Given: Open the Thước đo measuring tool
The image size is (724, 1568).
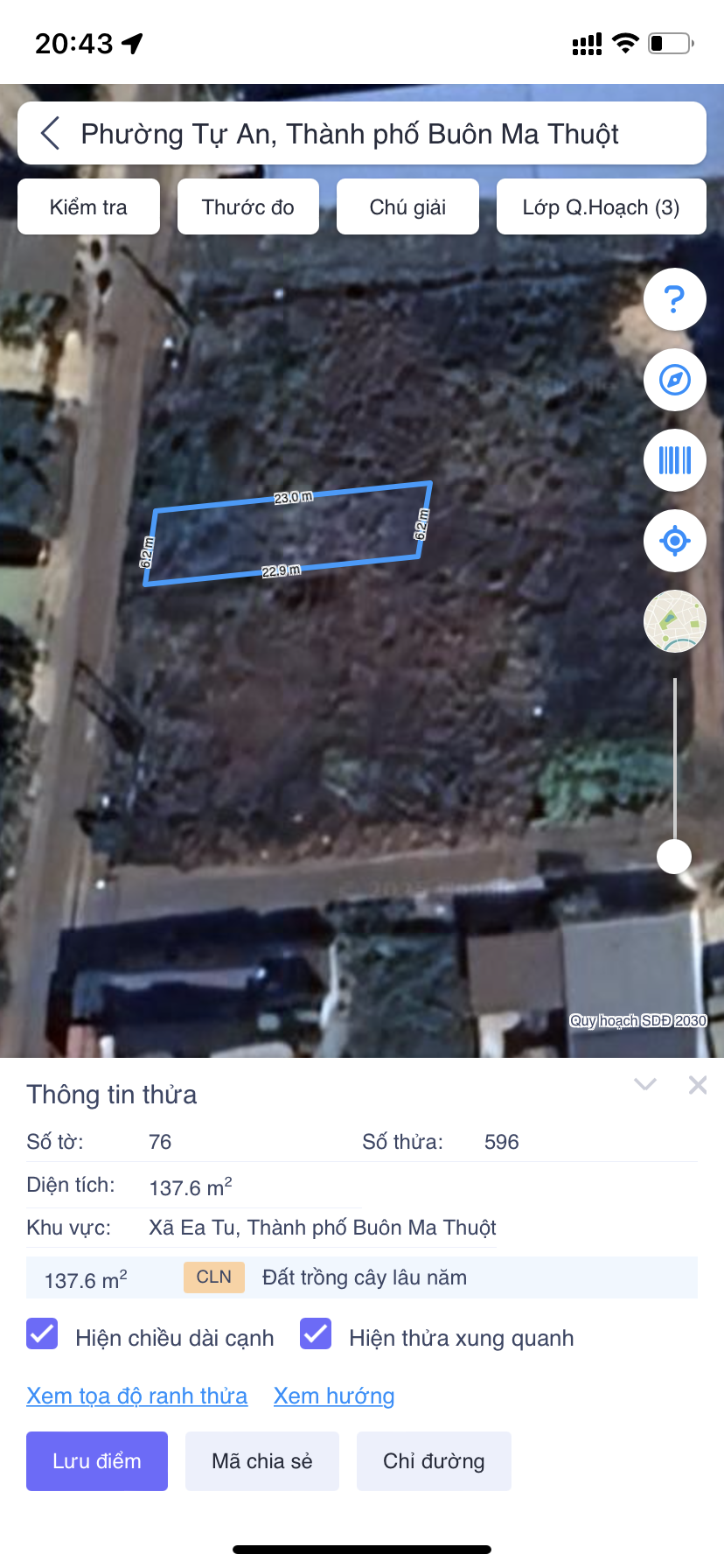Looking at the screenshot, I should coord(248,206).
